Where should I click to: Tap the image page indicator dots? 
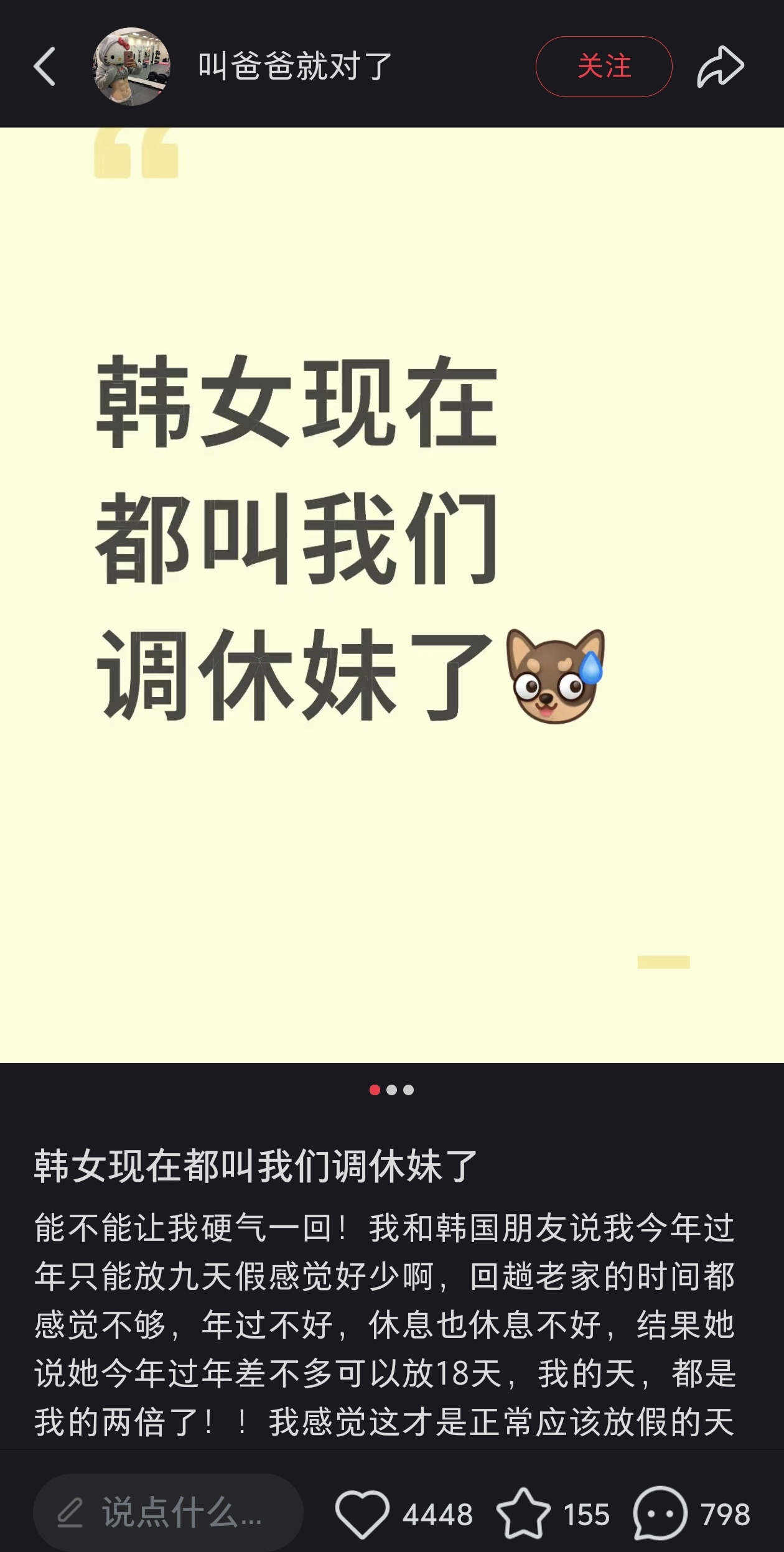point(391,1090)
